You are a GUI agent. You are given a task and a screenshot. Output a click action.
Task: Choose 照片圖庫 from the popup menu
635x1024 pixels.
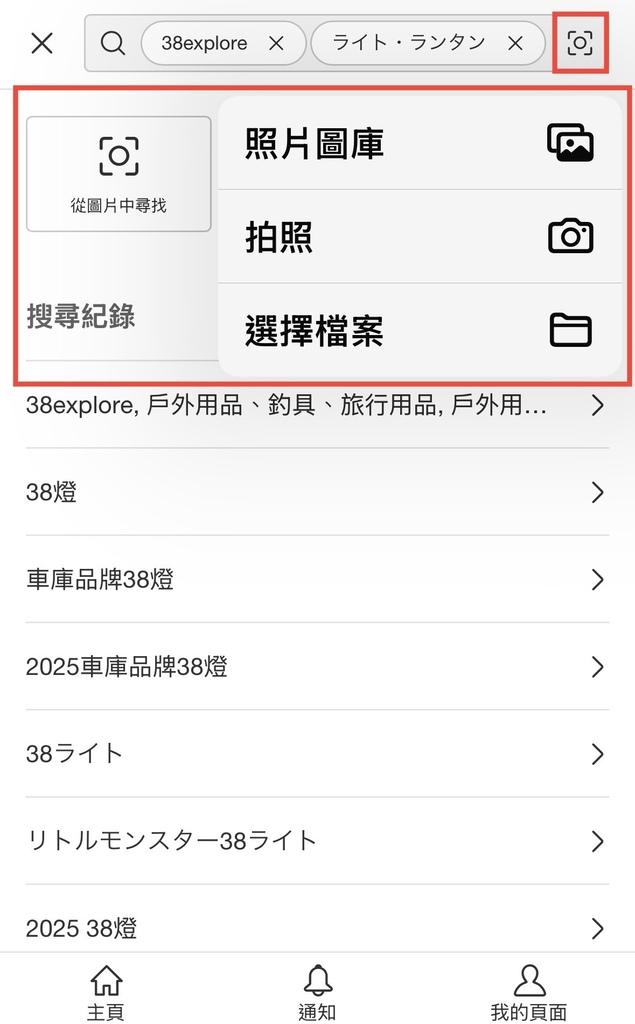[x=420, y=143]
